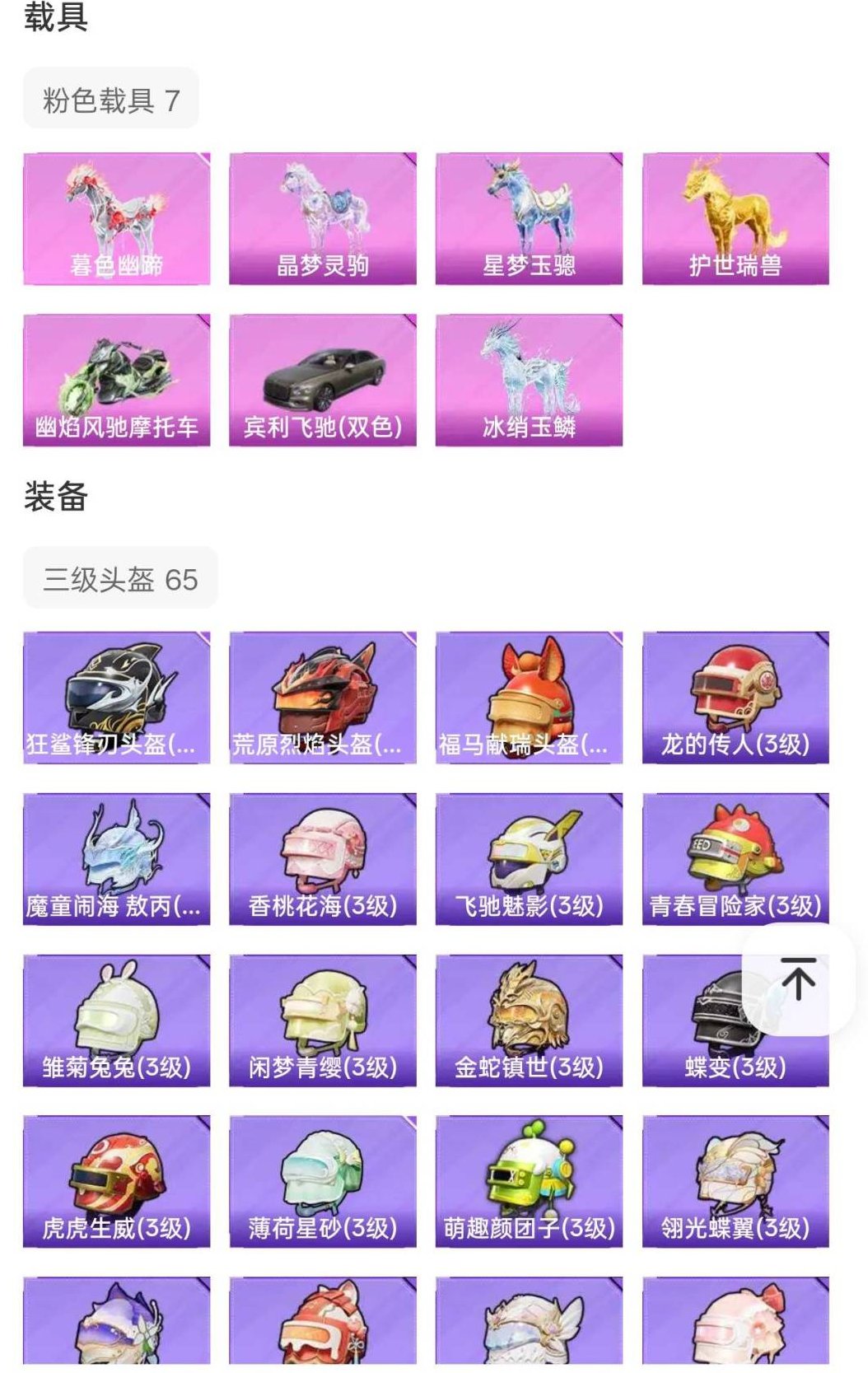868x1373 pixels.
Task: Open the 星梦玉骢 unicorn vehicle
Action: click(527, 217)
